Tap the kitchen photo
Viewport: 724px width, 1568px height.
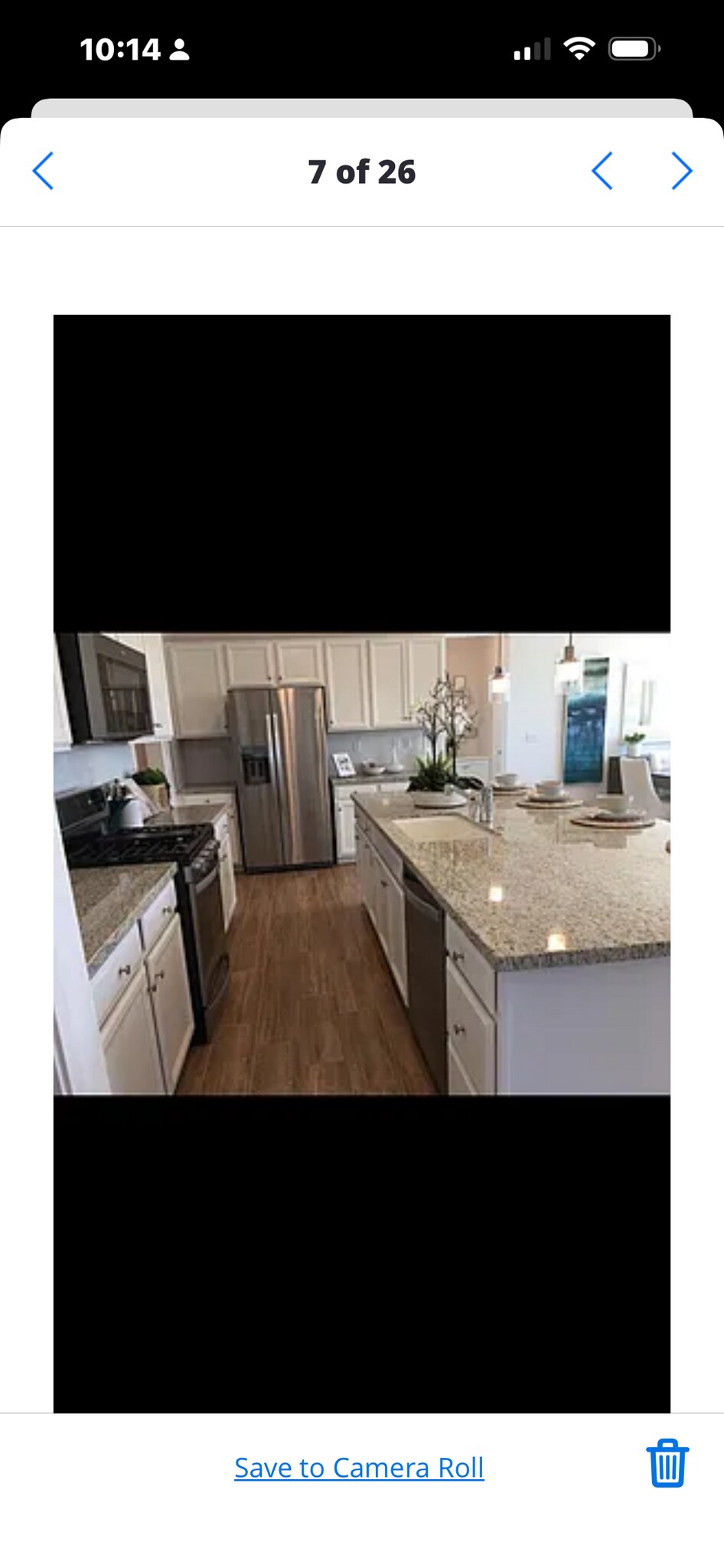(x=362, y=864)
